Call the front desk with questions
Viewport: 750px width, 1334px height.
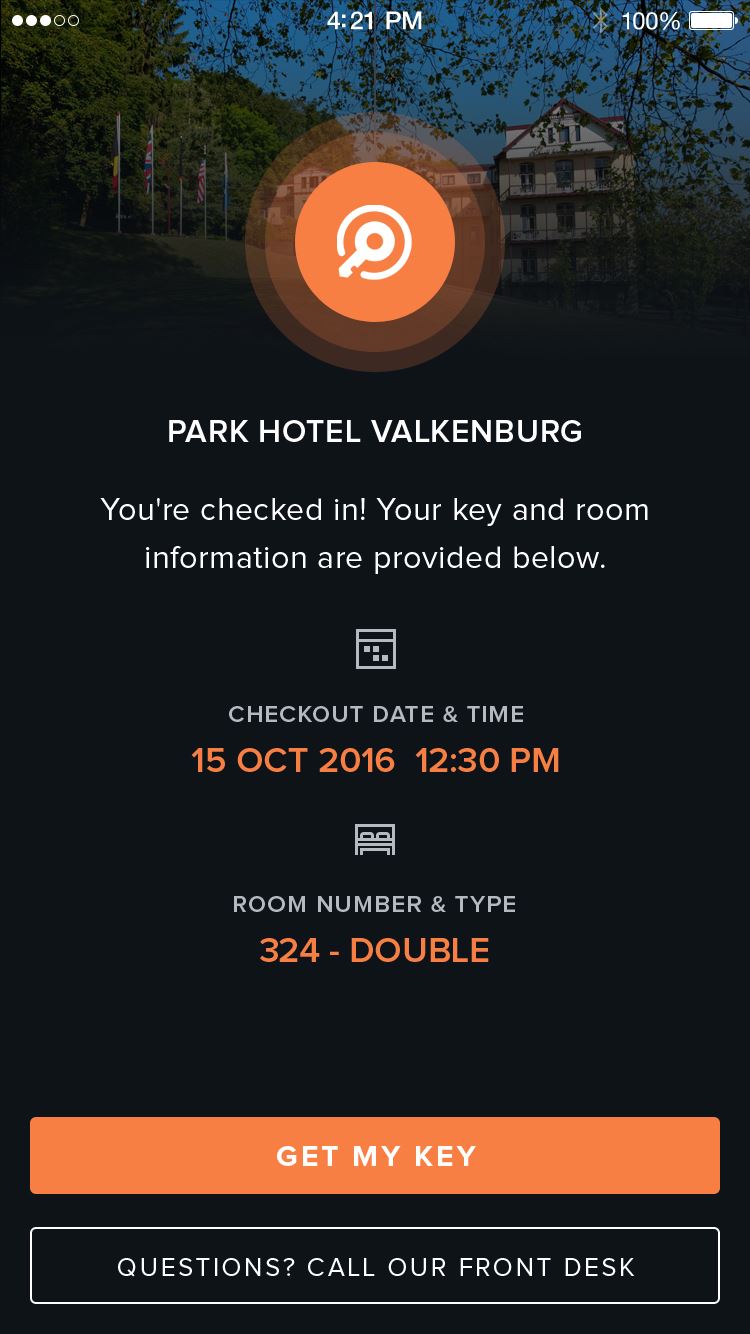click(375, 1266)
